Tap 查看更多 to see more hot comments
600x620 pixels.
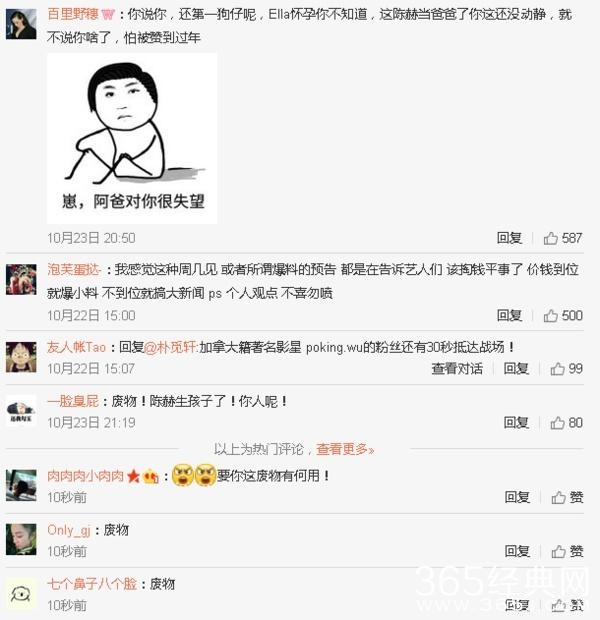point(344,450)
